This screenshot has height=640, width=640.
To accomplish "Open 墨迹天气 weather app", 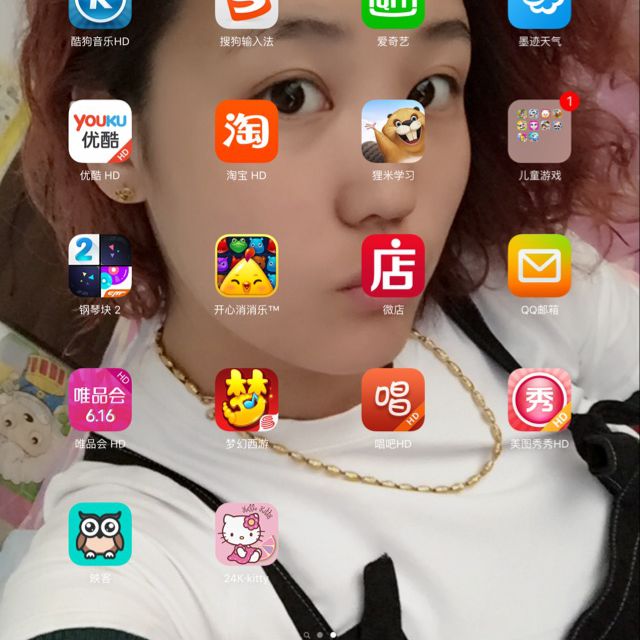I will click(x=539, y=12).
